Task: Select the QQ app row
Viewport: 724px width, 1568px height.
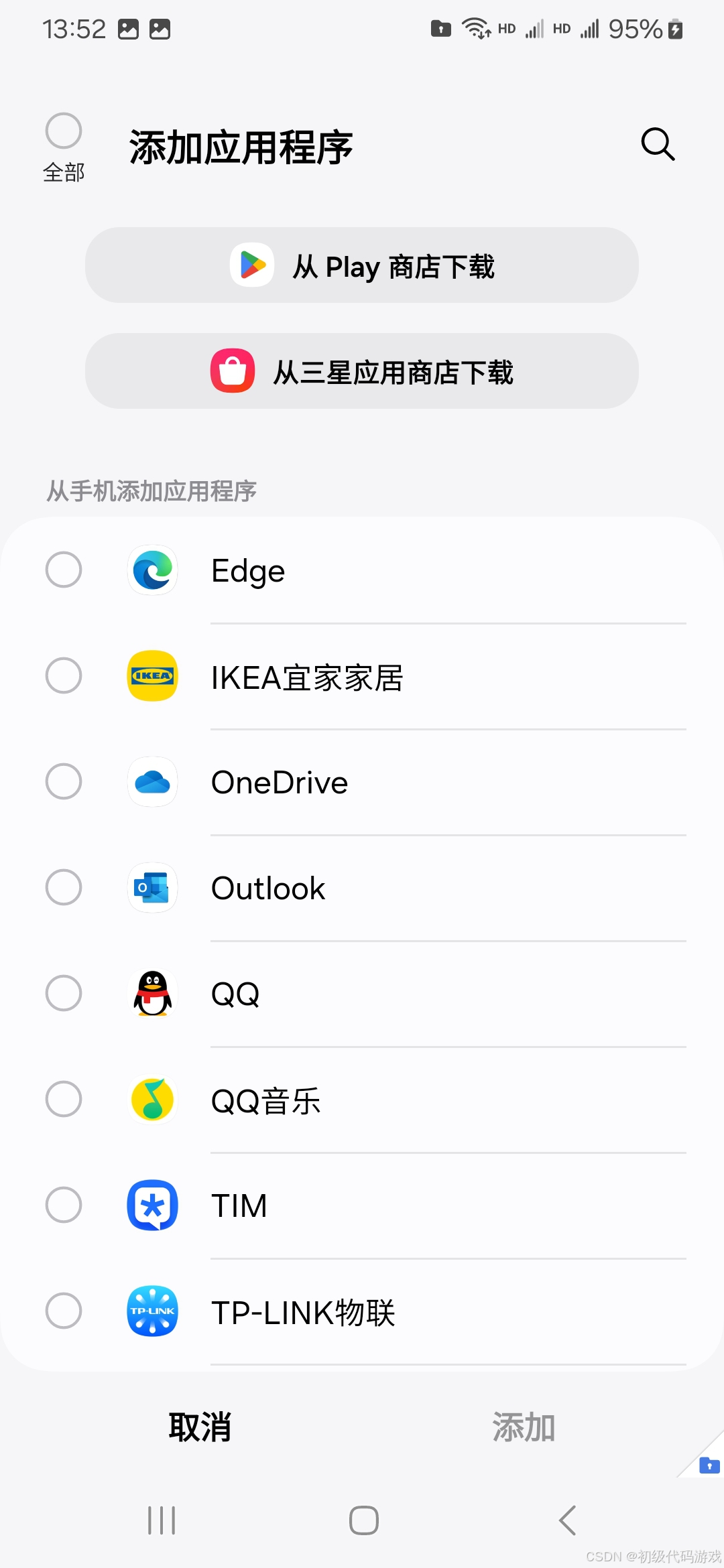Action: [64, 993]
